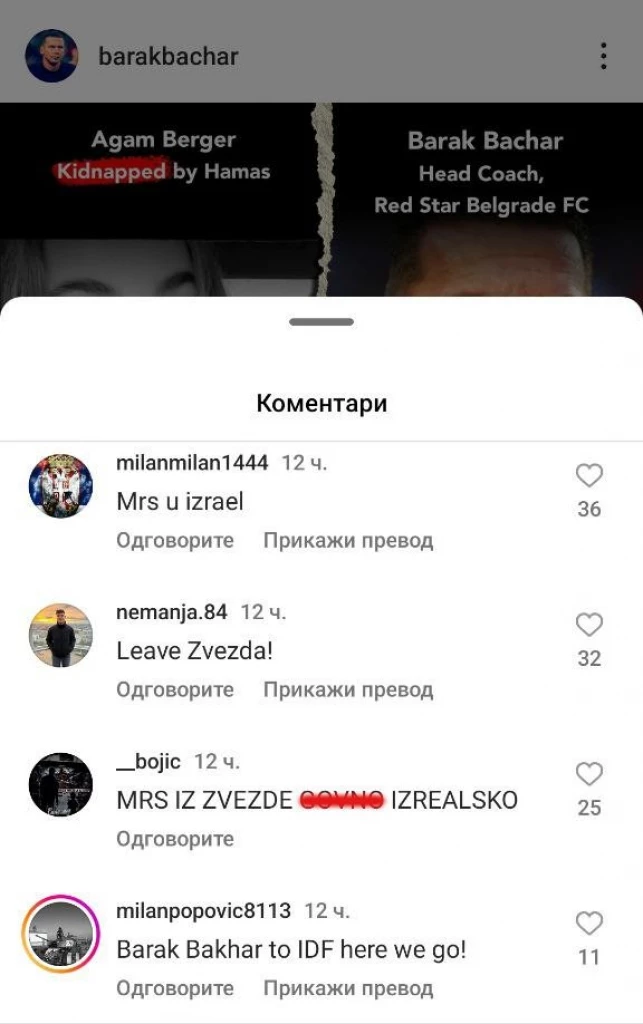643x1024 pixels.
Task: Like __bojic's comment
Action: [589, 774]
